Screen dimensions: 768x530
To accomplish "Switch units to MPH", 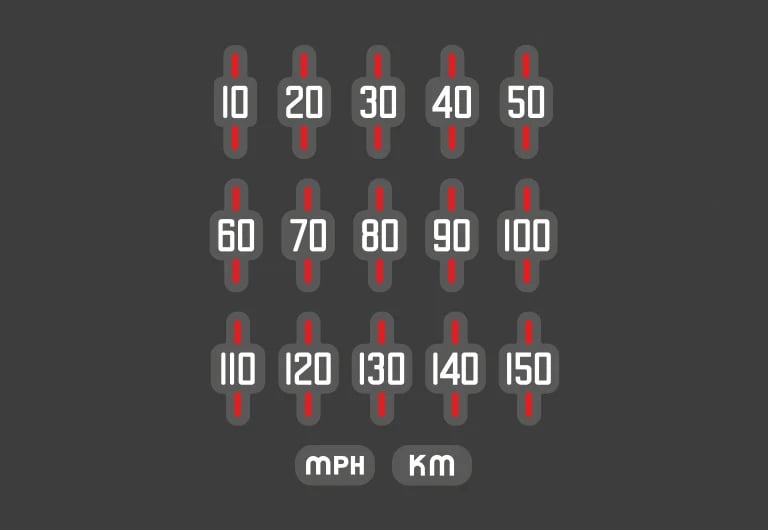I will pyautogui.click(x=335, y=465).
